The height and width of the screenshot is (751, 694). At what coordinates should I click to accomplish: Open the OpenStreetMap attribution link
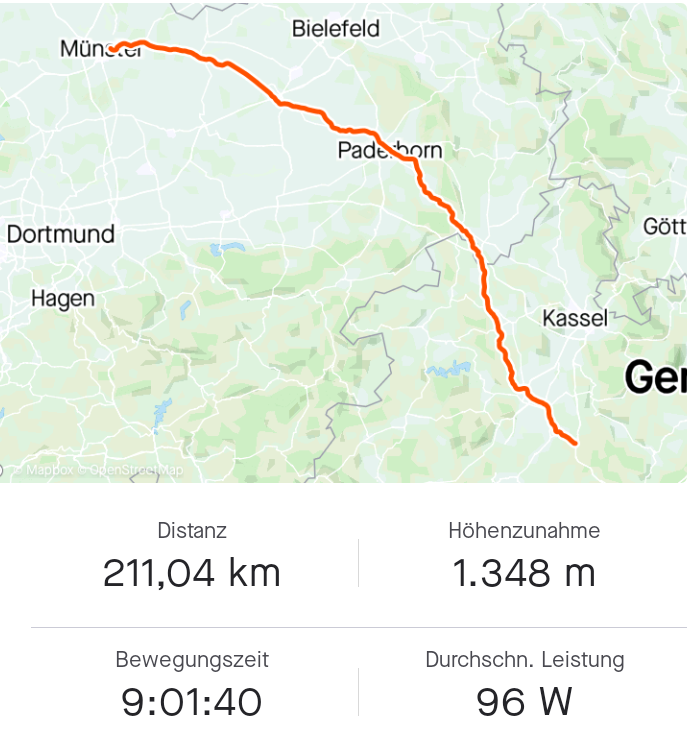coord(137,470)
